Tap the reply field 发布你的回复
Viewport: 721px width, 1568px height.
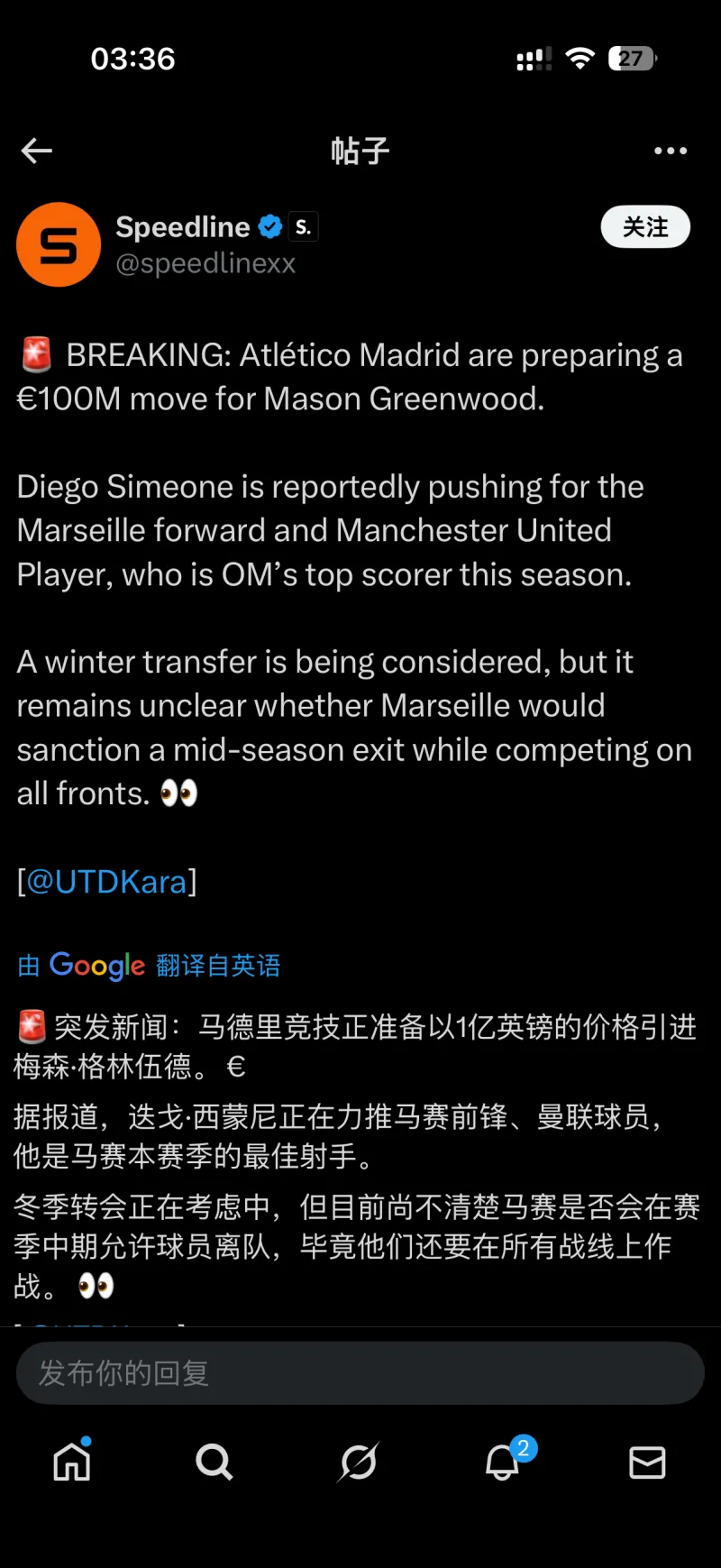tap(360, 1372)
